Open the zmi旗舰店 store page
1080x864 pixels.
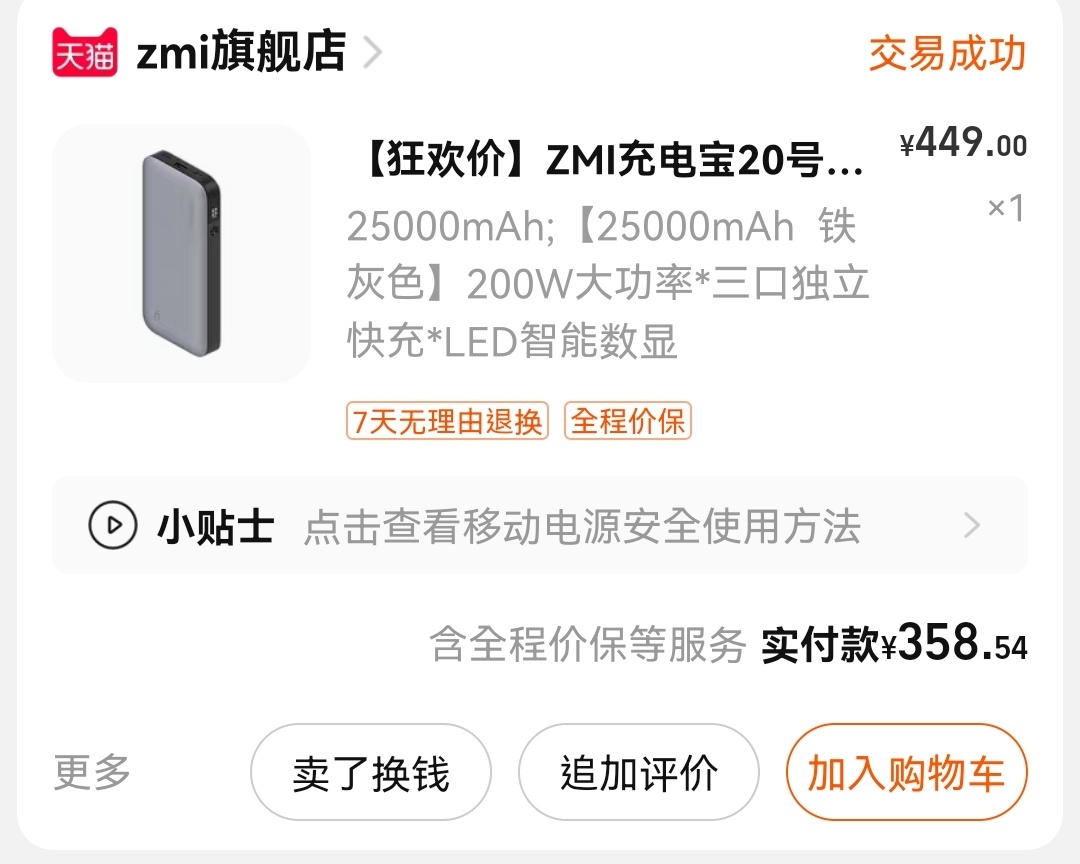(243, 52)
